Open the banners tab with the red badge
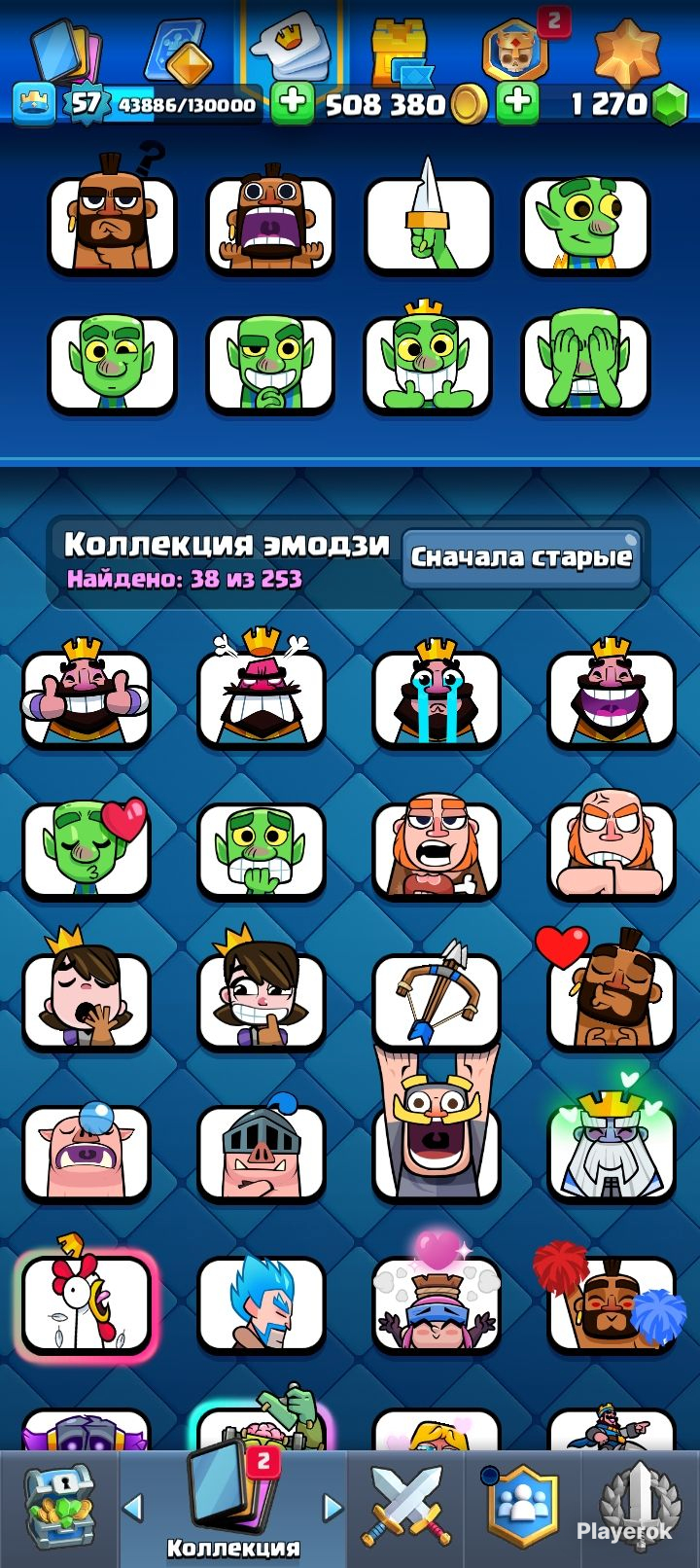The image size is (700, 1568). tap(516, 51)
